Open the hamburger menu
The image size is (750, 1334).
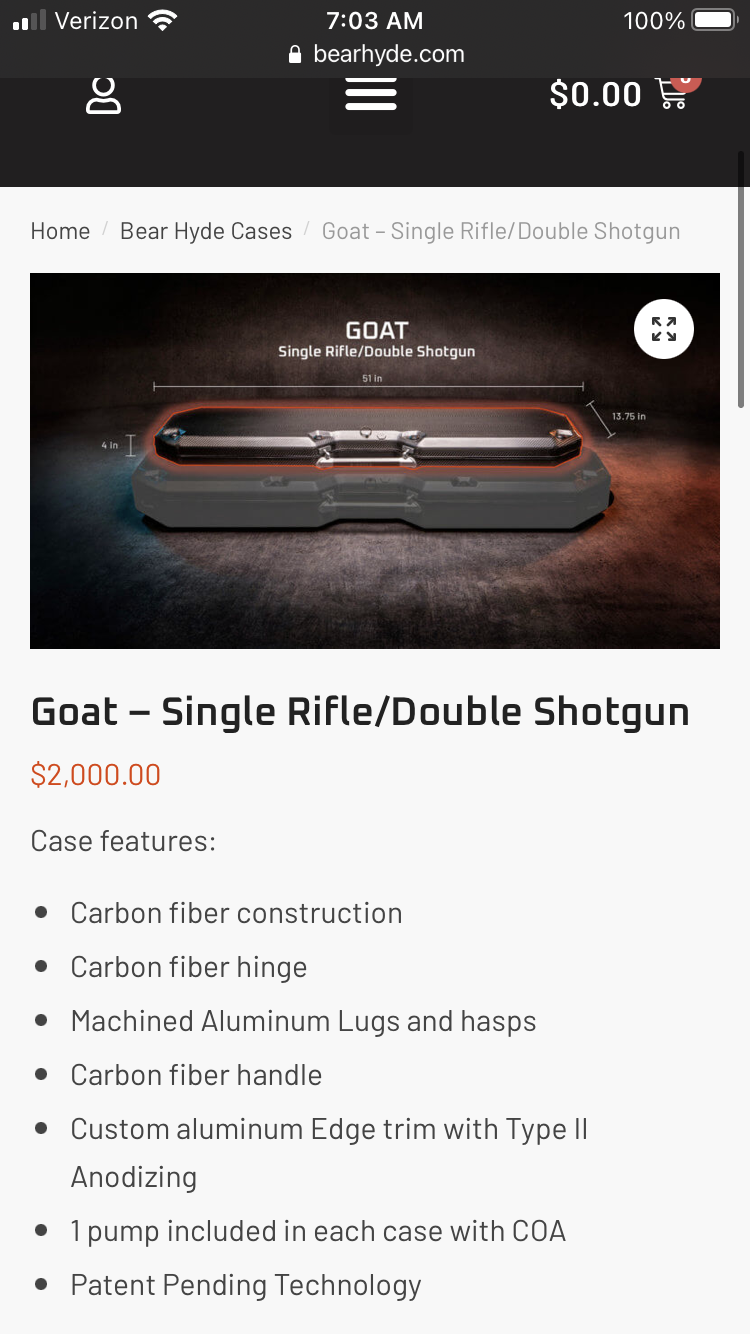point(371,95)
